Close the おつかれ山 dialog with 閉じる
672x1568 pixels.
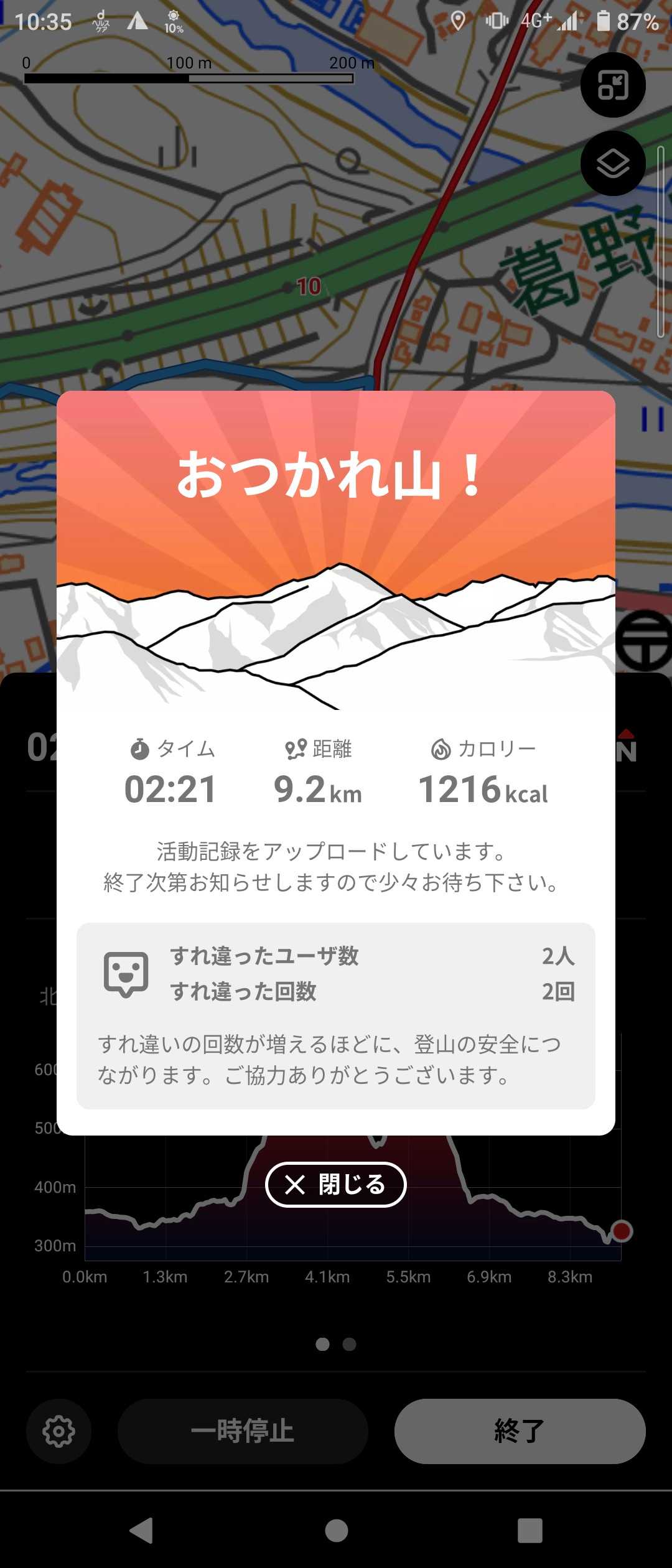pos(336,1184)
